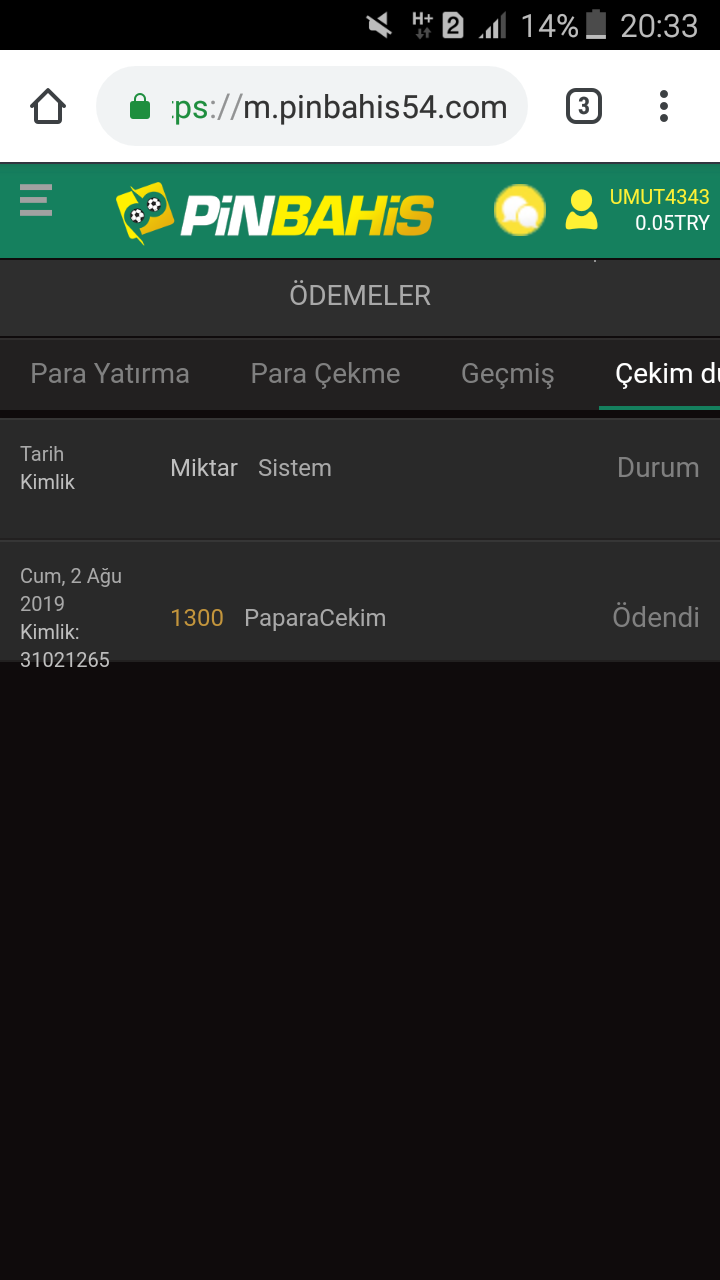
Task: Tap the Pinbahis logo to go home
Action: pos(275,212)
